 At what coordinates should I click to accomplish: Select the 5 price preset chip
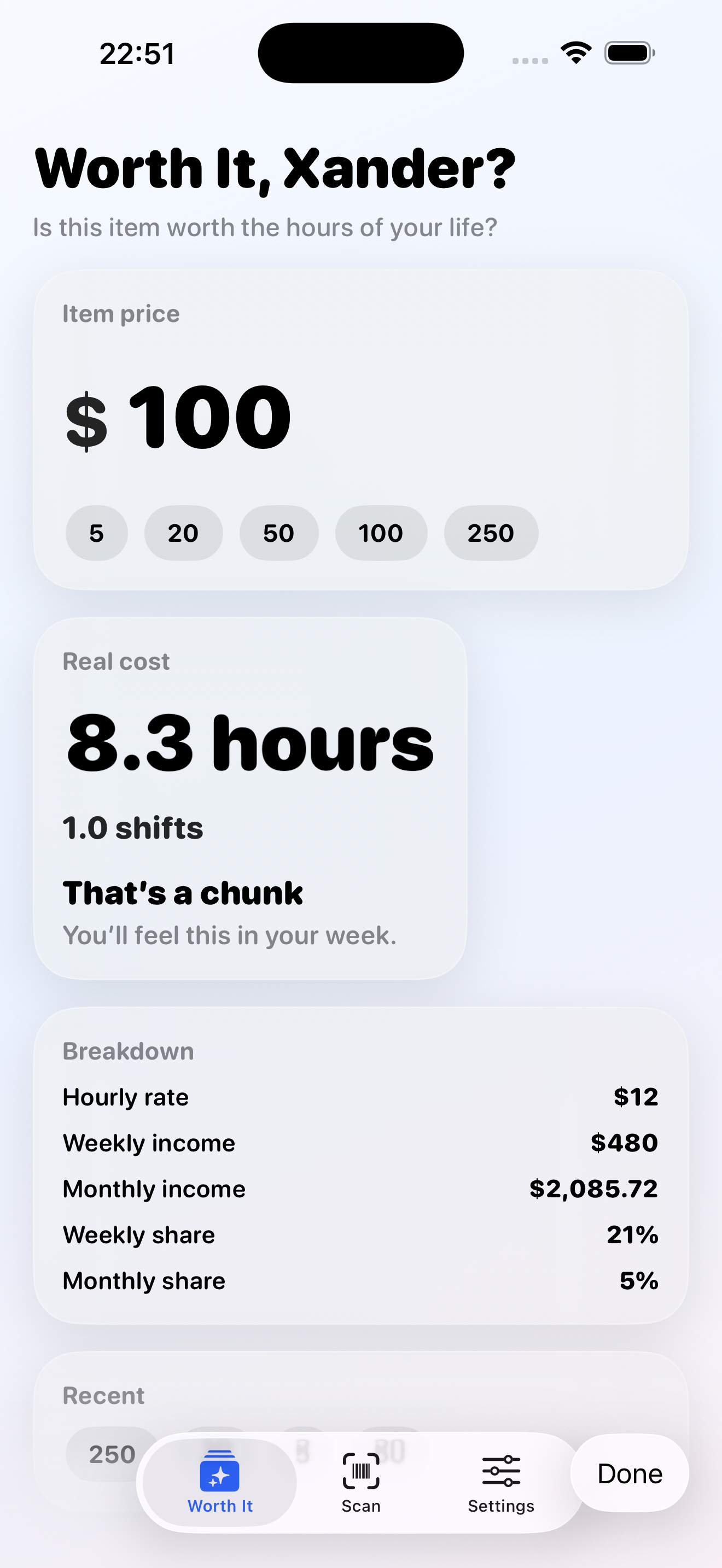(96, 533)
